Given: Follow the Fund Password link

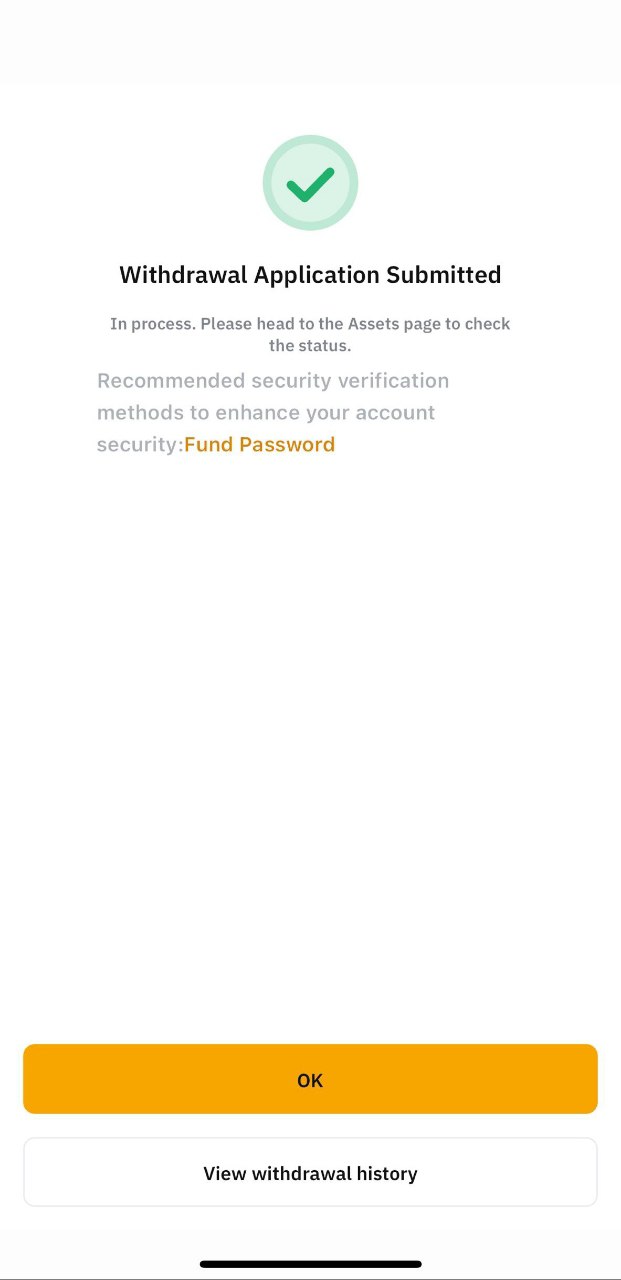Looking at the screenshot, I should pos(259,445).
